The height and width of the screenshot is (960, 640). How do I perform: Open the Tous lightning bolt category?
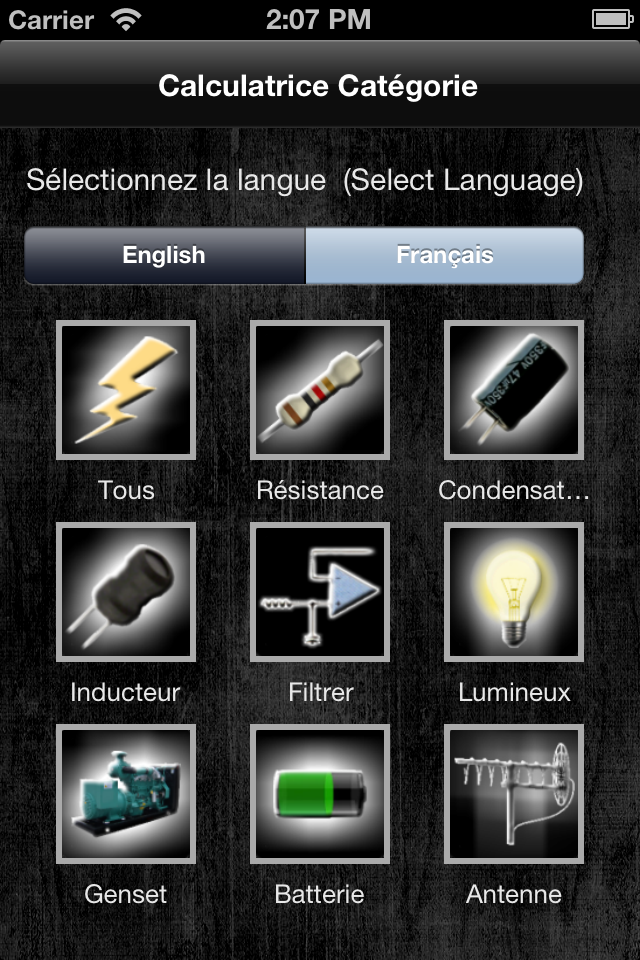pyautogui.click(x=126, y=390)
